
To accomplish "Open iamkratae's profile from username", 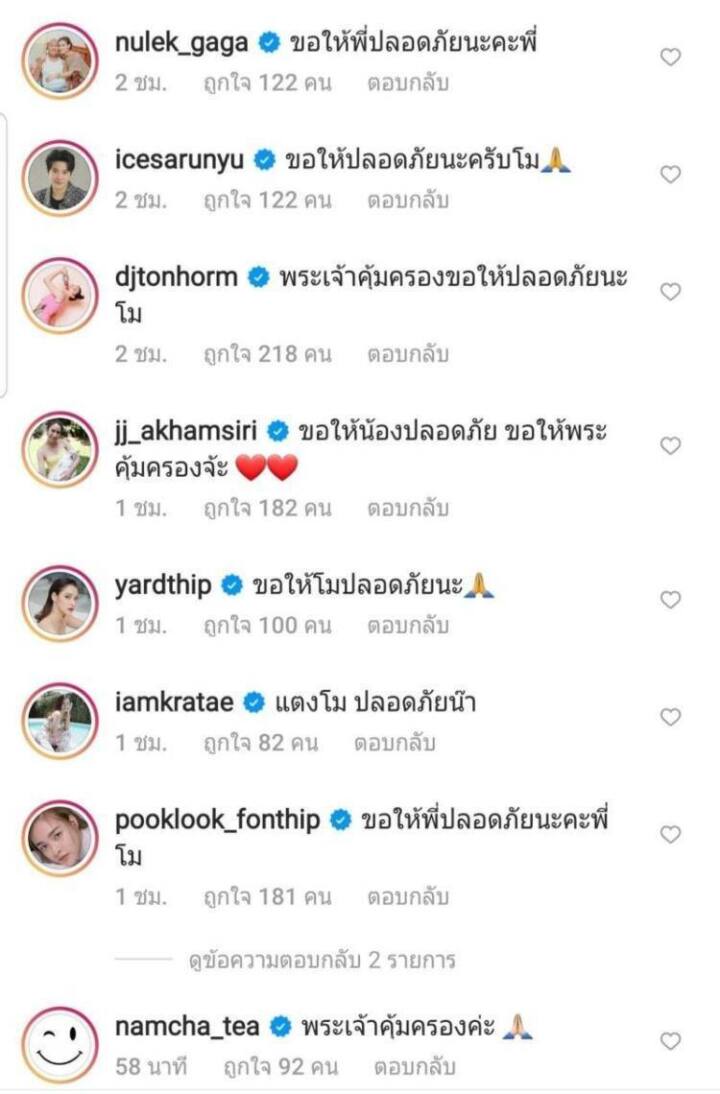I will (x=175, y=702).
